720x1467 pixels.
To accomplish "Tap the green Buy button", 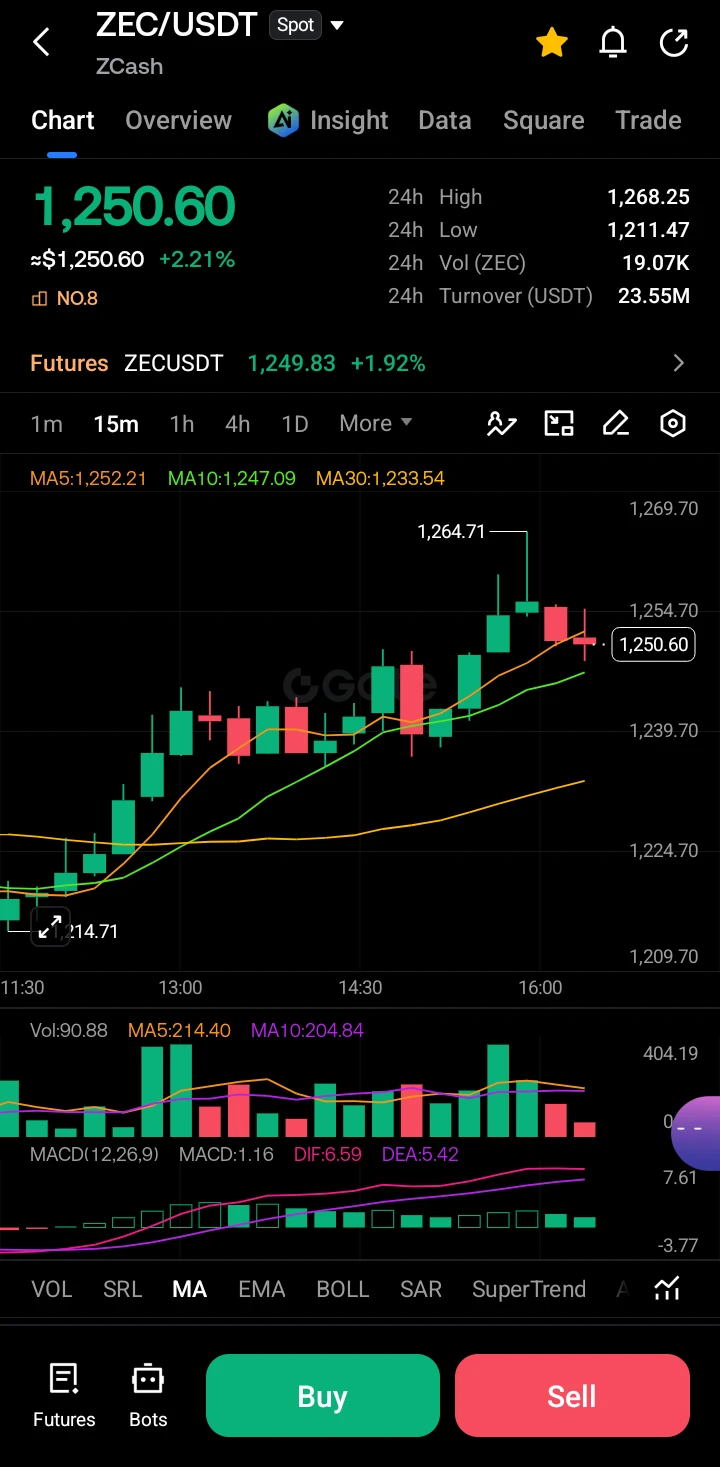I will point(322,1396).
